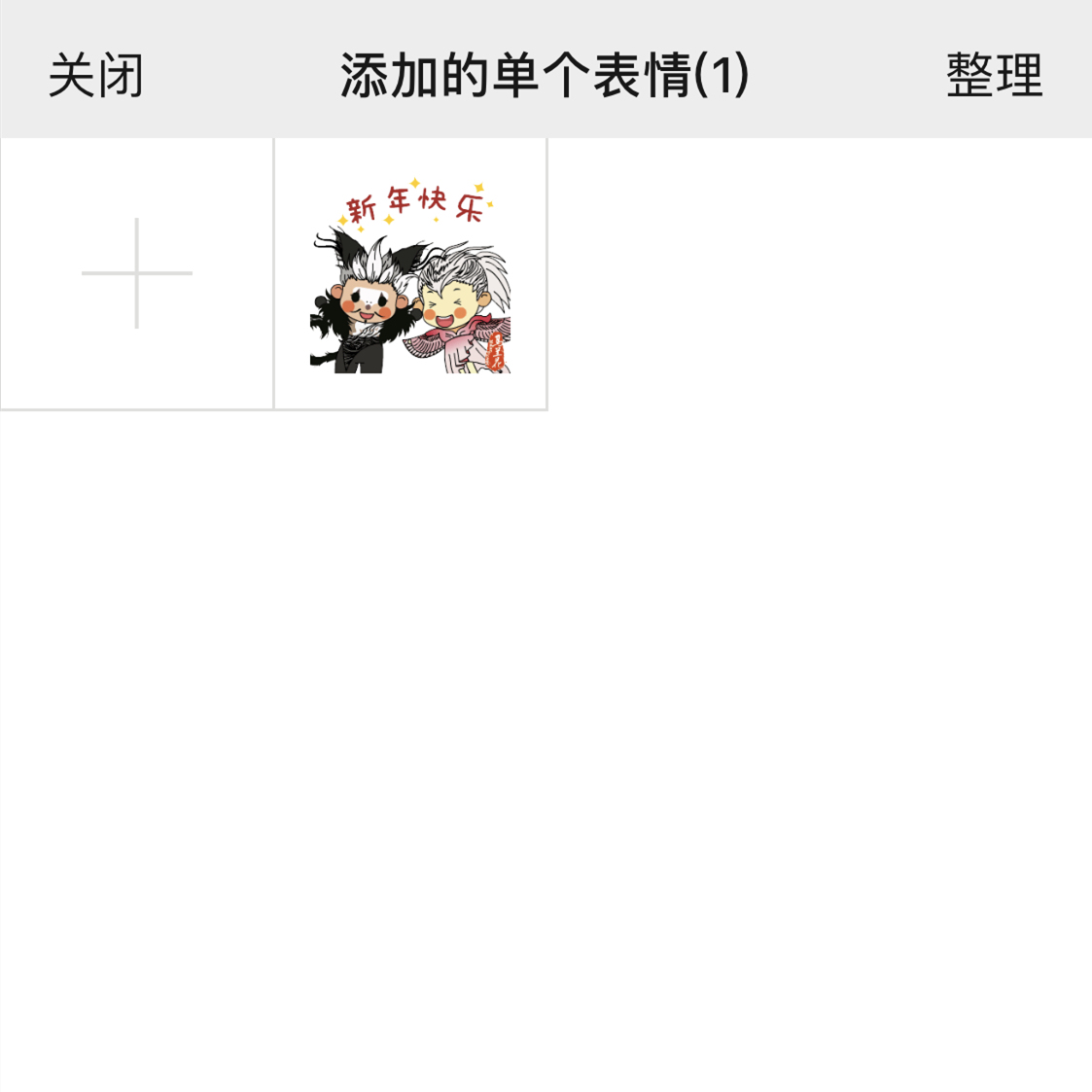Image resolution: width=1092 pixels, height=1092 pixels.
Task: Add a new sticker with the plus tile
Action: coord(137,273)
